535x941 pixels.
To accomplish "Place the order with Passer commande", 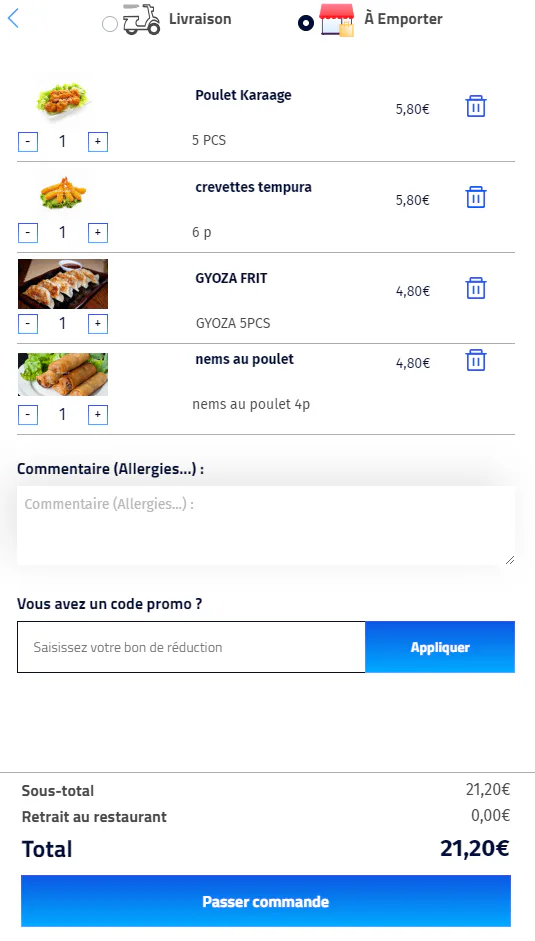I will [266, 901].
